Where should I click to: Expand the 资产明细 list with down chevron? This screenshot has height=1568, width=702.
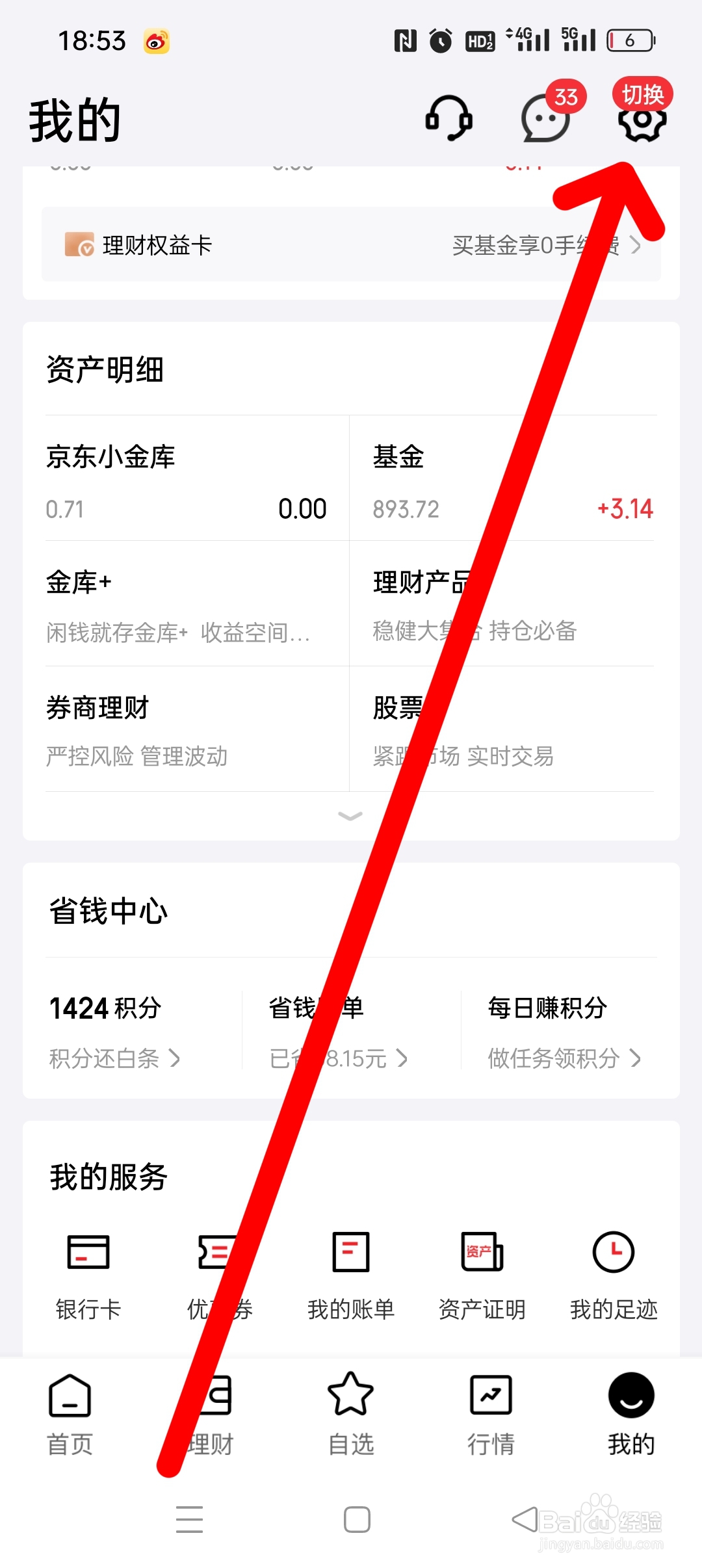(350, 817)
